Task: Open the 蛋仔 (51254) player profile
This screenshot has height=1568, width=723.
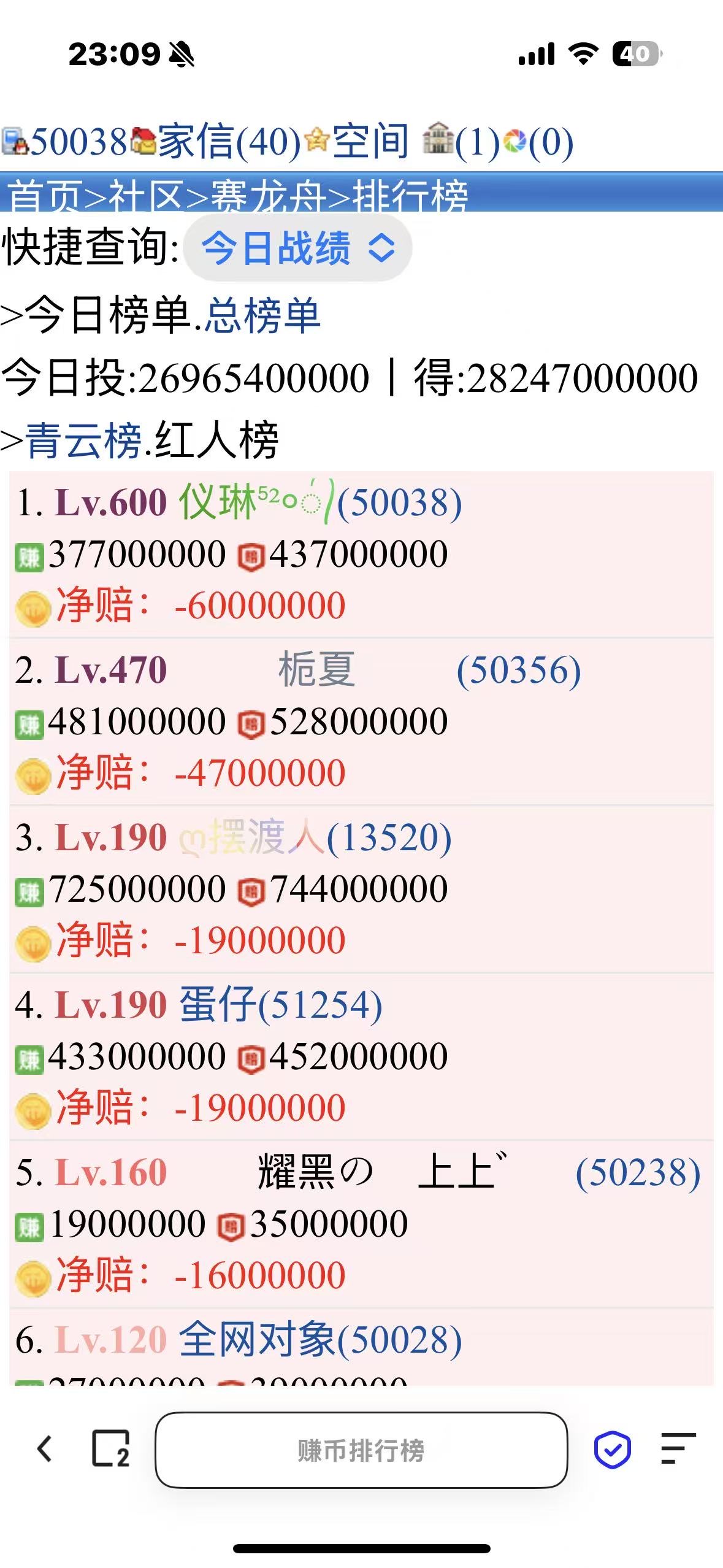Action: (280, 1005)
